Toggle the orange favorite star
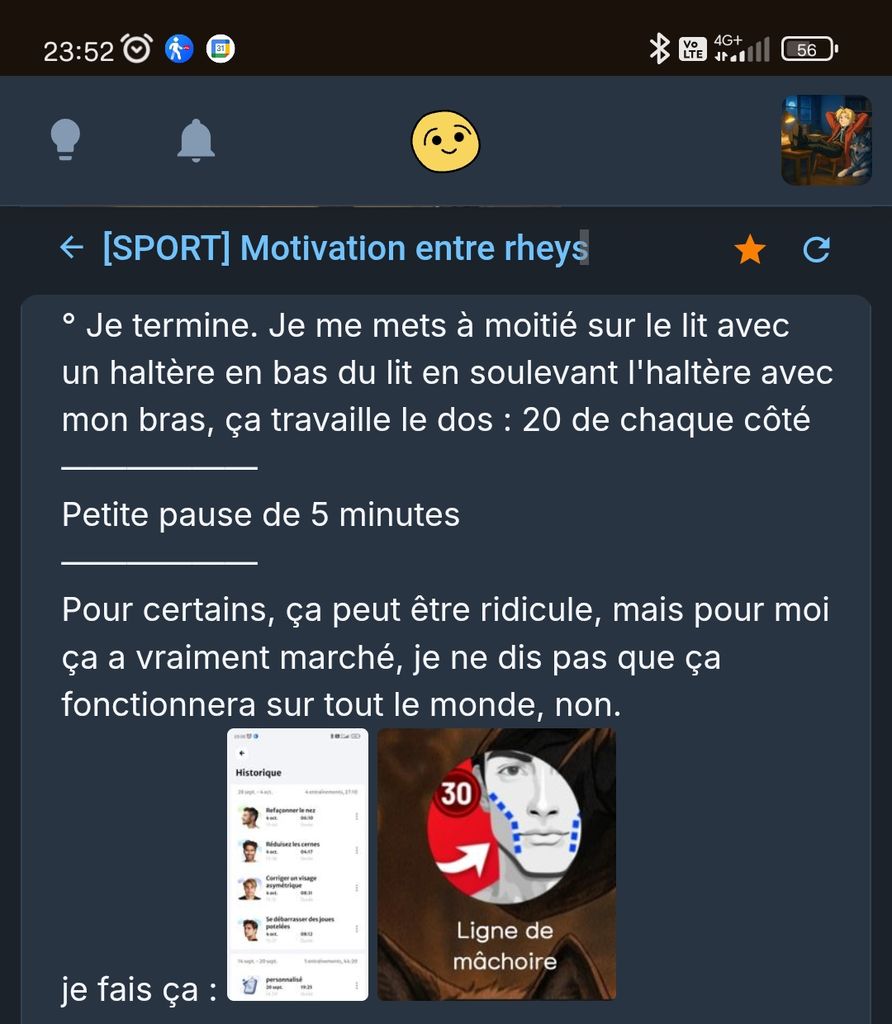The height and width of the screenshot is (1024, 892). (750, 249)
